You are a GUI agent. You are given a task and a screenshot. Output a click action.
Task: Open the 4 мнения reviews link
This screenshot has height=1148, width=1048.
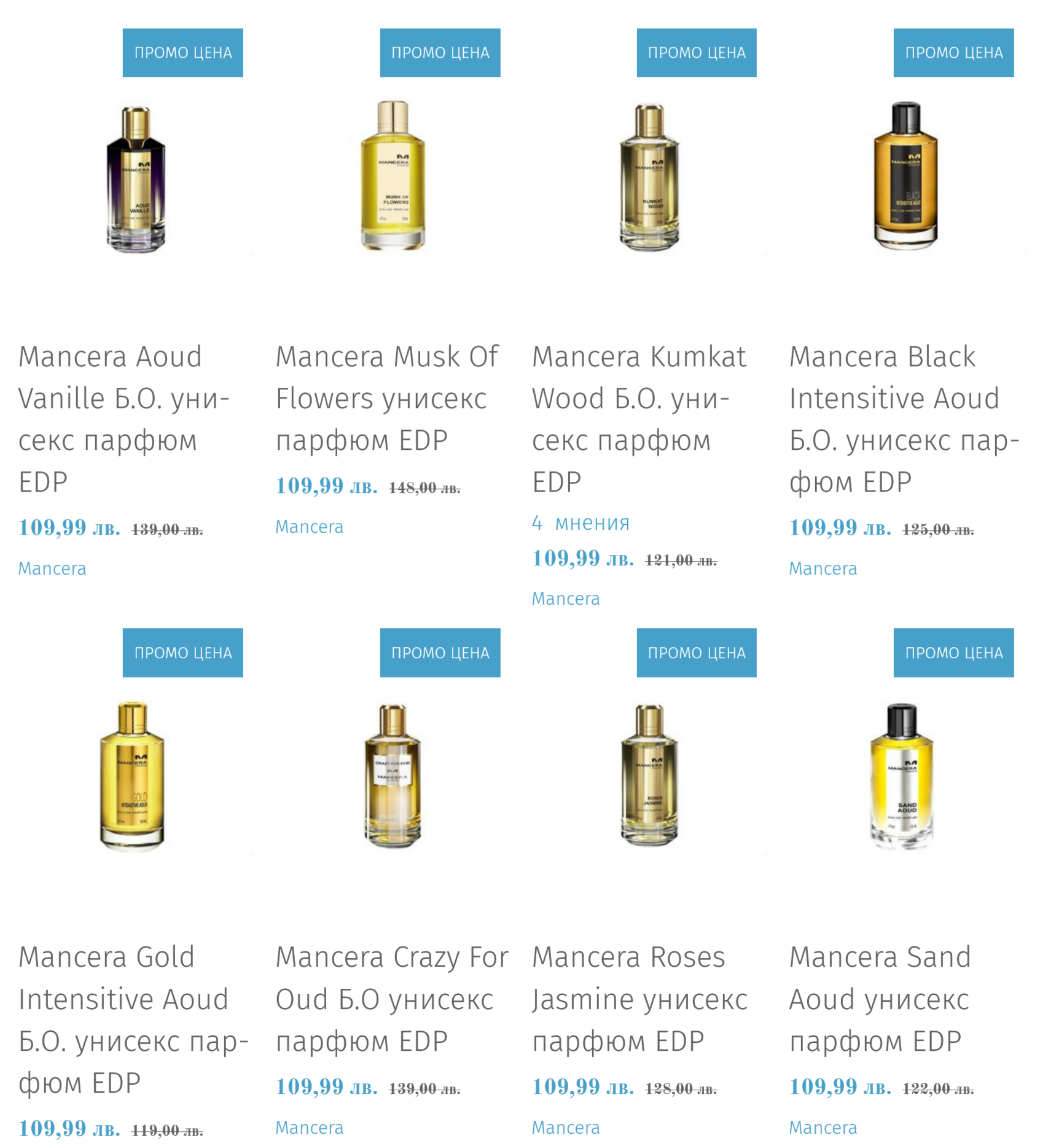581,523
